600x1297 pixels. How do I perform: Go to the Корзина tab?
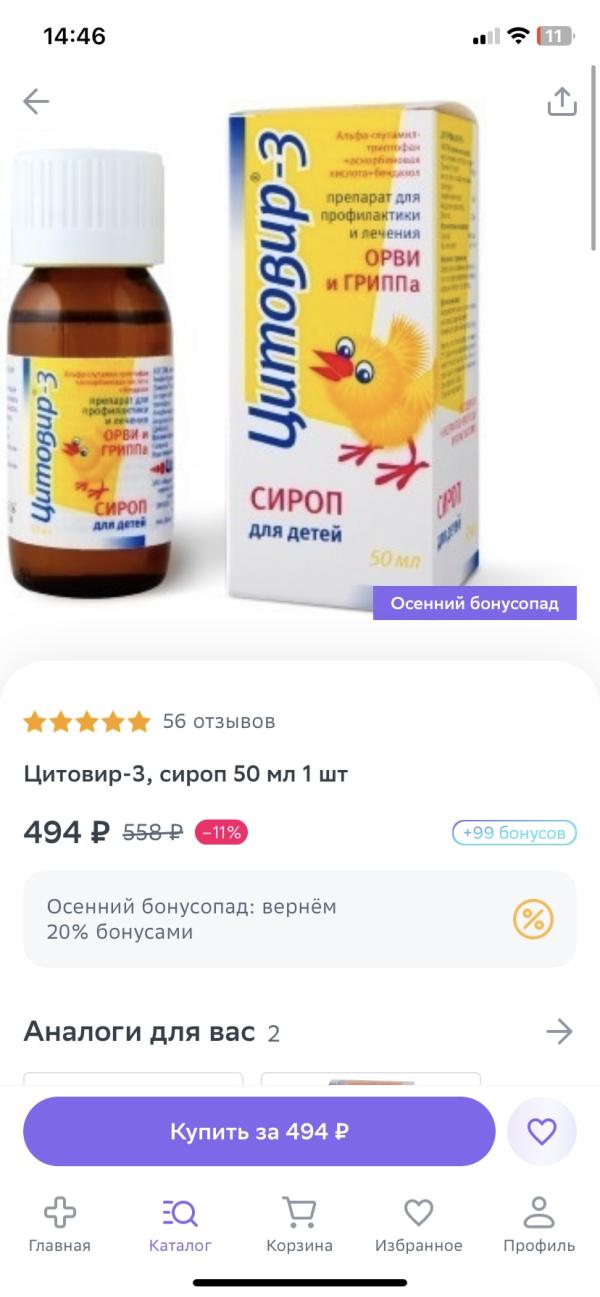tap(299, 1225)
